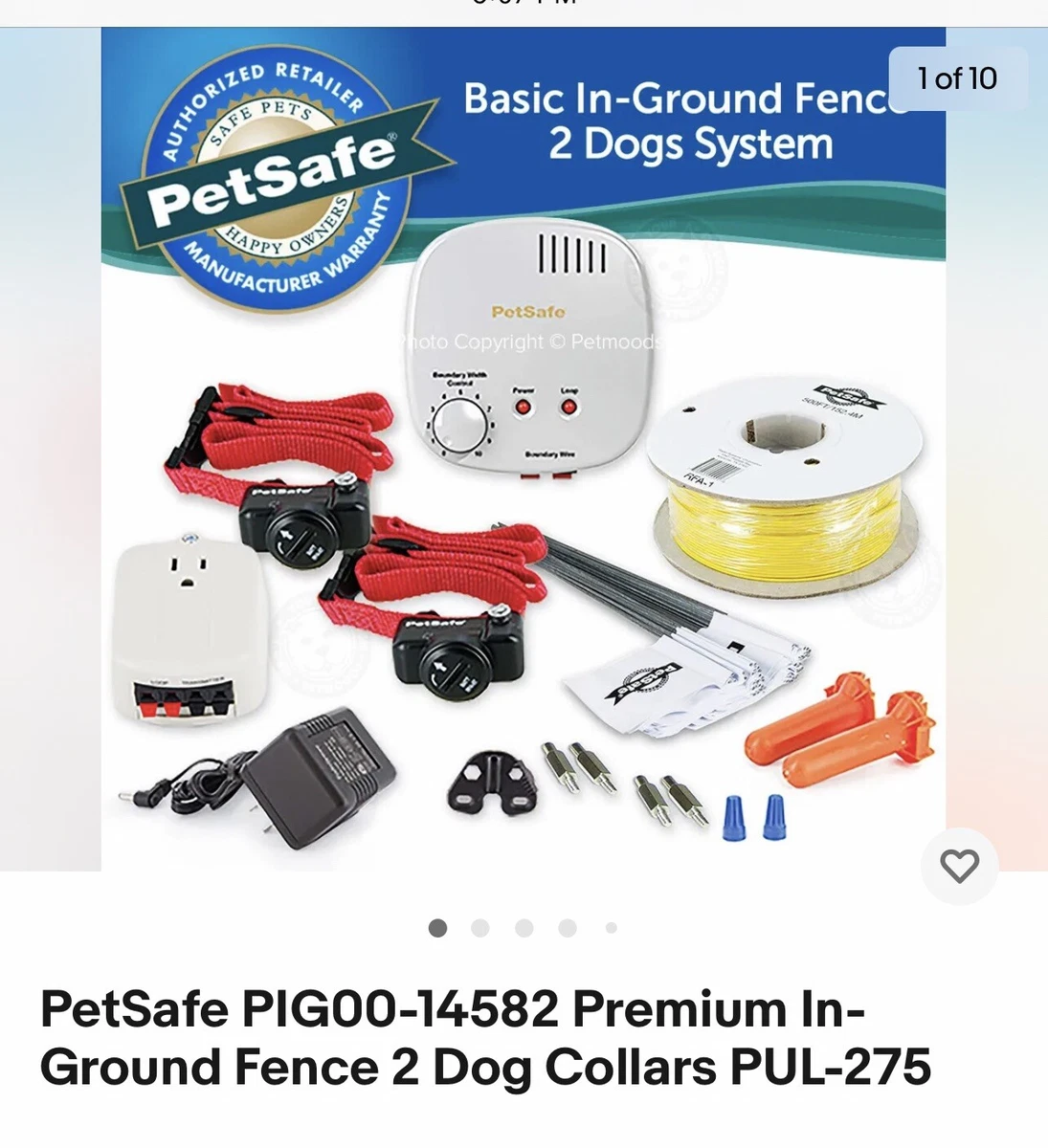Add this PetSafe listing to watchlist
This screenshot has width=1048, height=1148.
click(959, 866)
